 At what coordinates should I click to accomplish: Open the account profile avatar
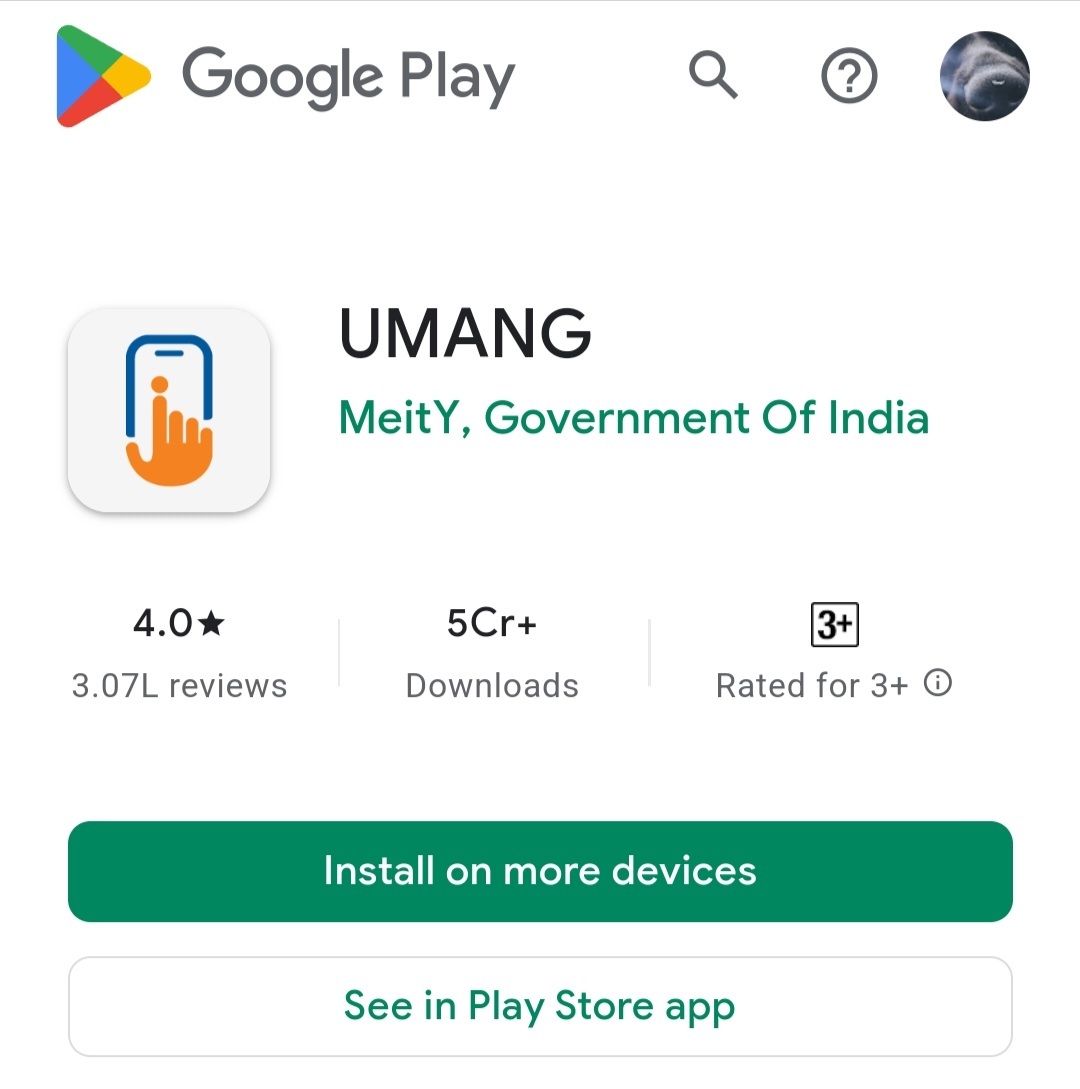coord(985,76)
